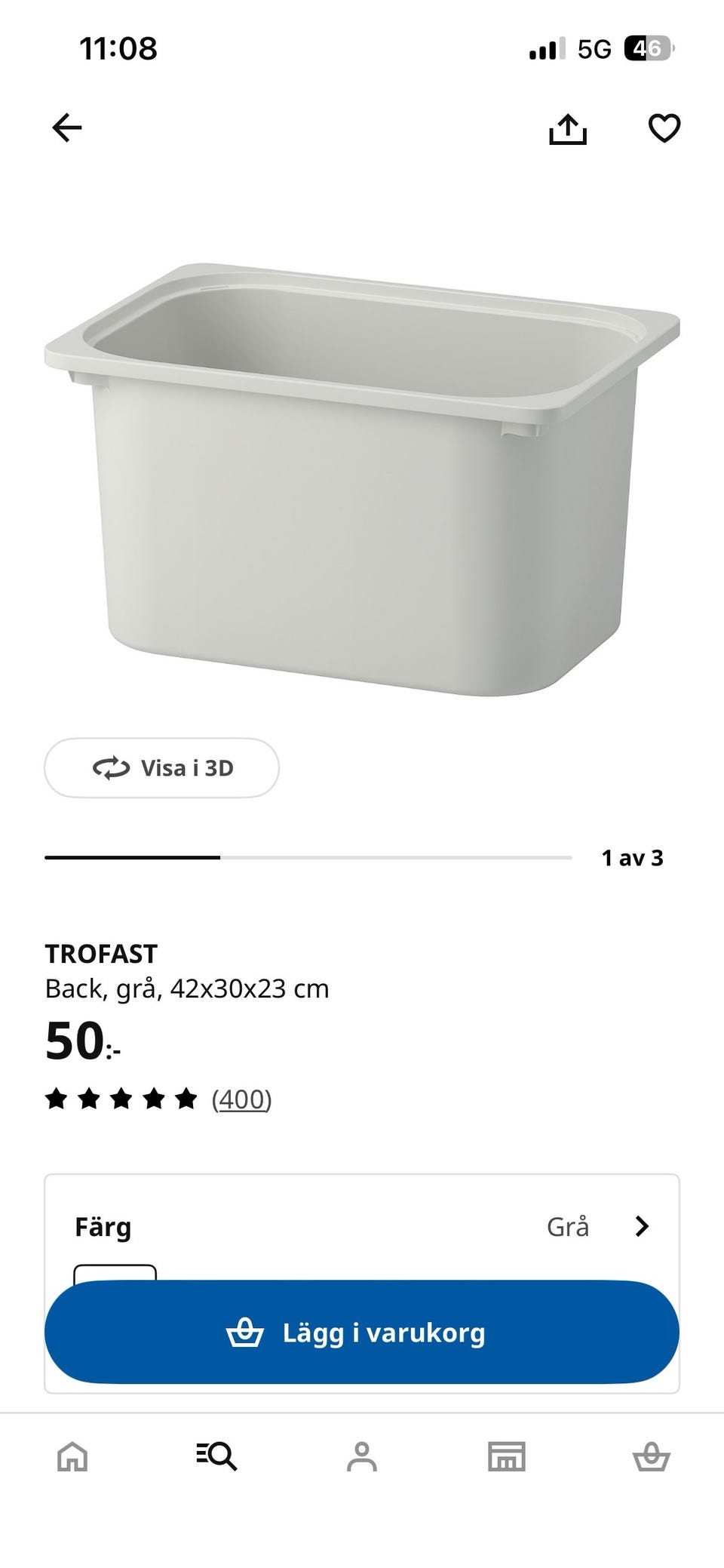The width and height of the screenshot is (724, 1568).
Task: Switch to the profile tab
Action: (362, 1456)
